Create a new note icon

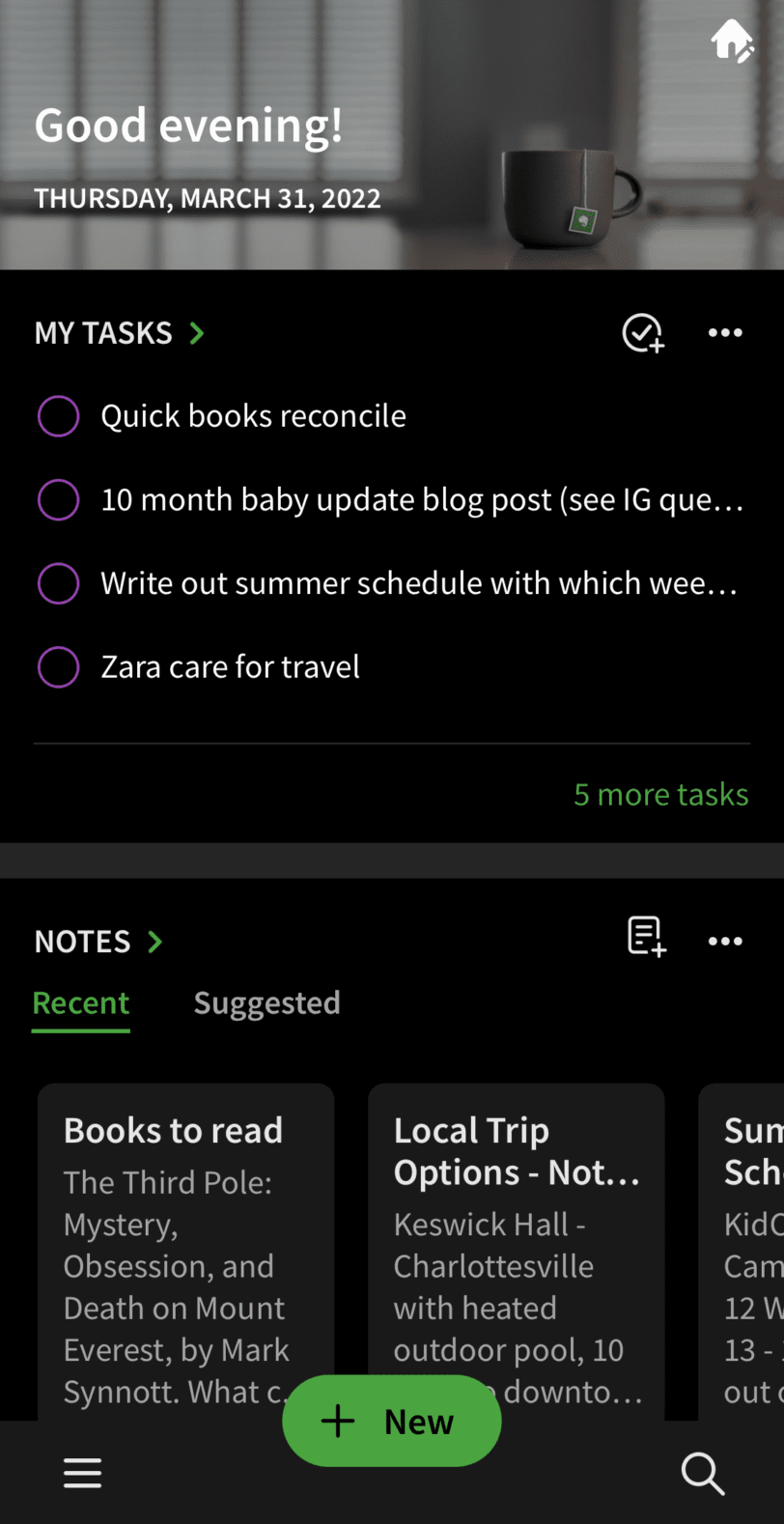(646, 937)
